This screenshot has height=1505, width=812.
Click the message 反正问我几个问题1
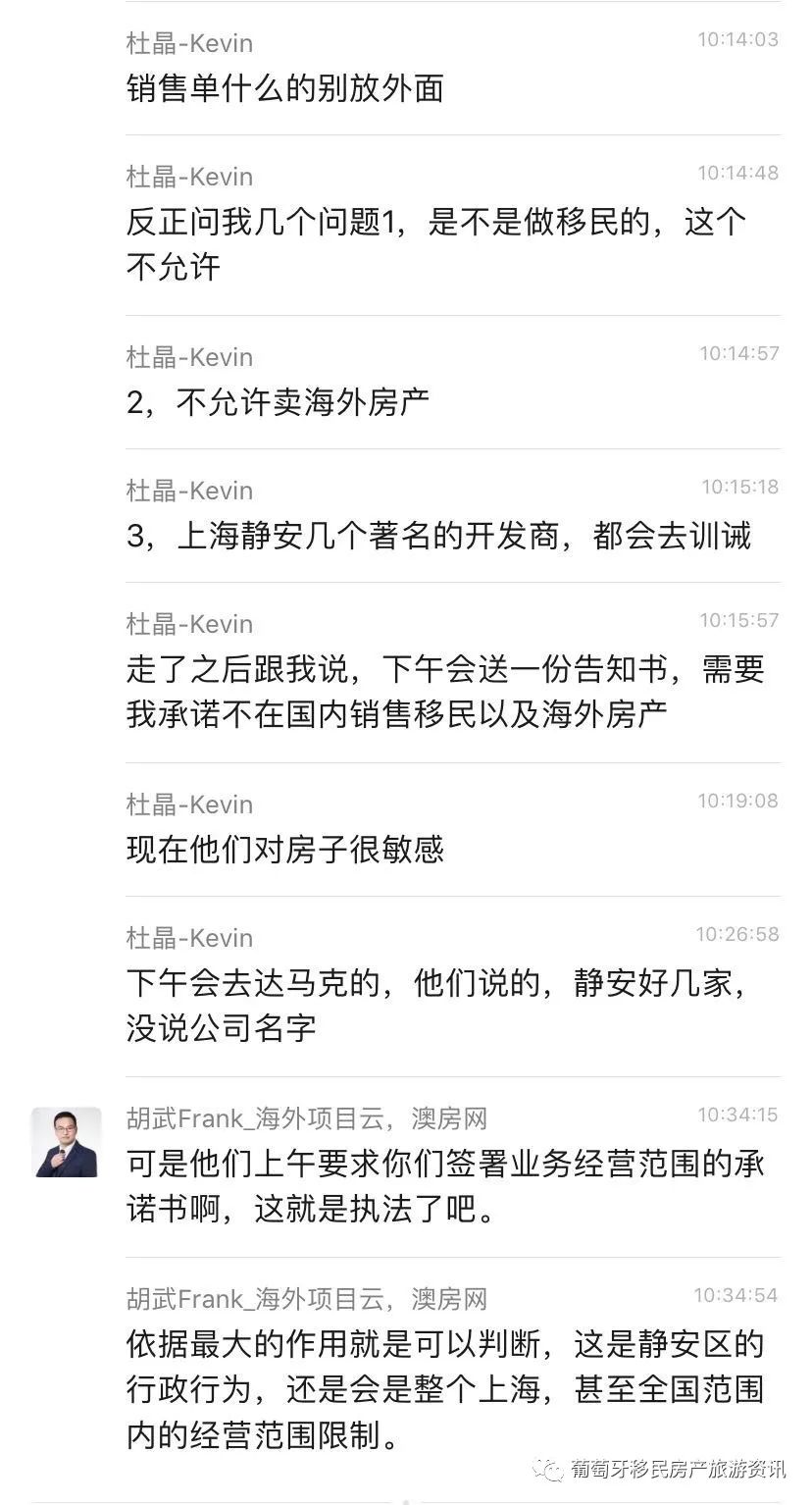click(431, 243)
